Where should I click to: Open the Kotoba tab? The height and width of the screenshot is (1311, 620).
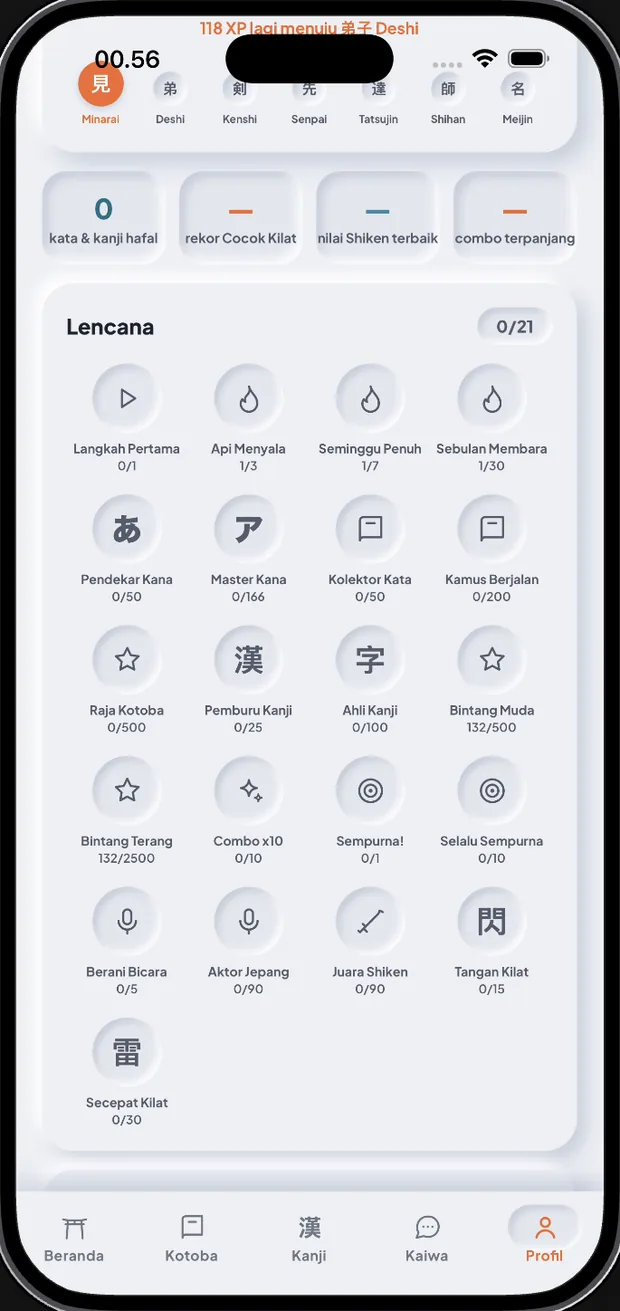pos(191,1239)
